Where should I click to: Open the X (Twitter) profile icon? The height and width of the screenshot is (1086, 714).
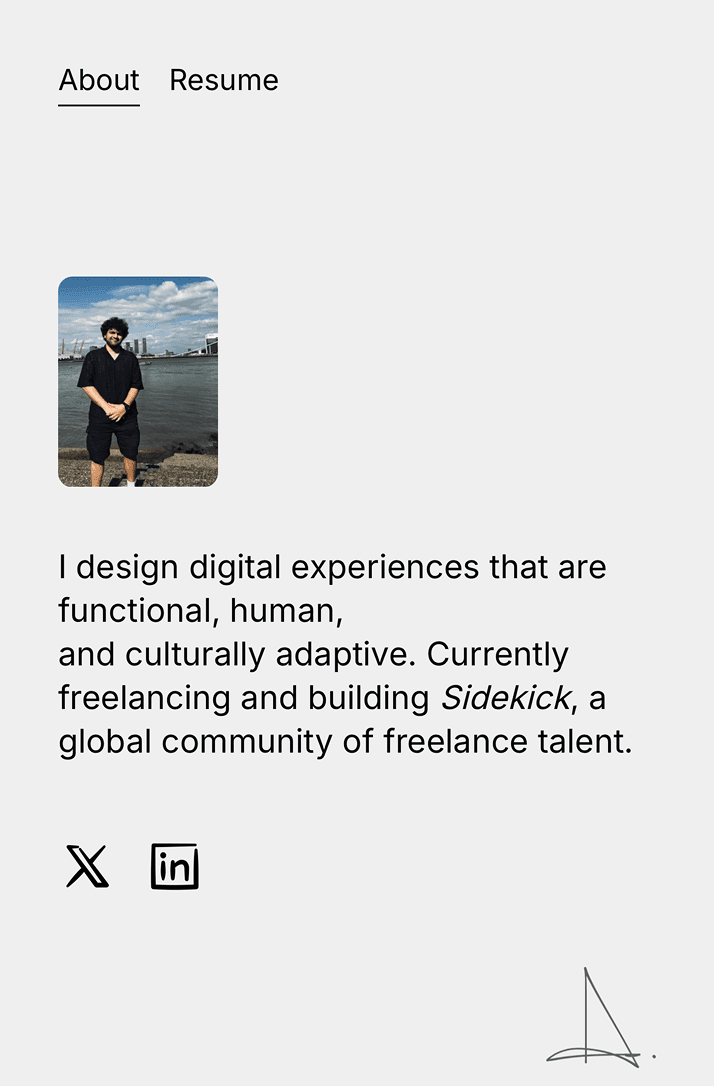point(87,866)
